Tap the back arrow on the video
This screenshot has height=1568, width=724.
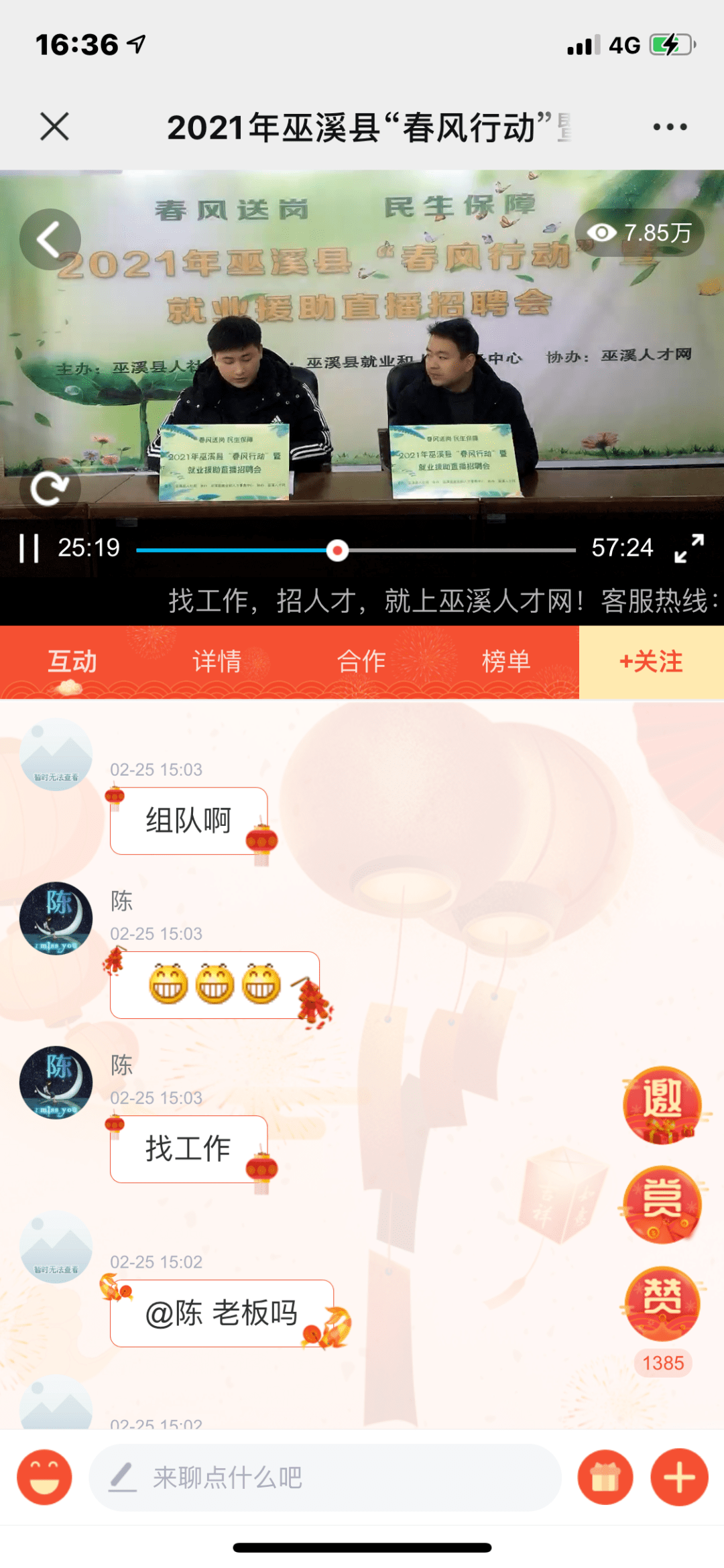[x=50, y=239]
